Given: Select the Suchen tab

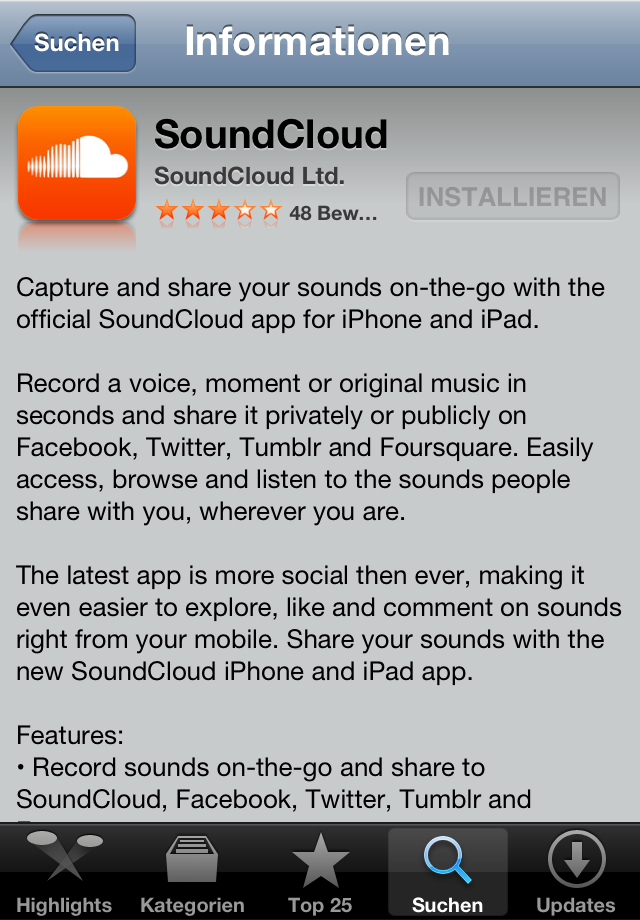Looking at the screenshot, I should coord(447,872).
